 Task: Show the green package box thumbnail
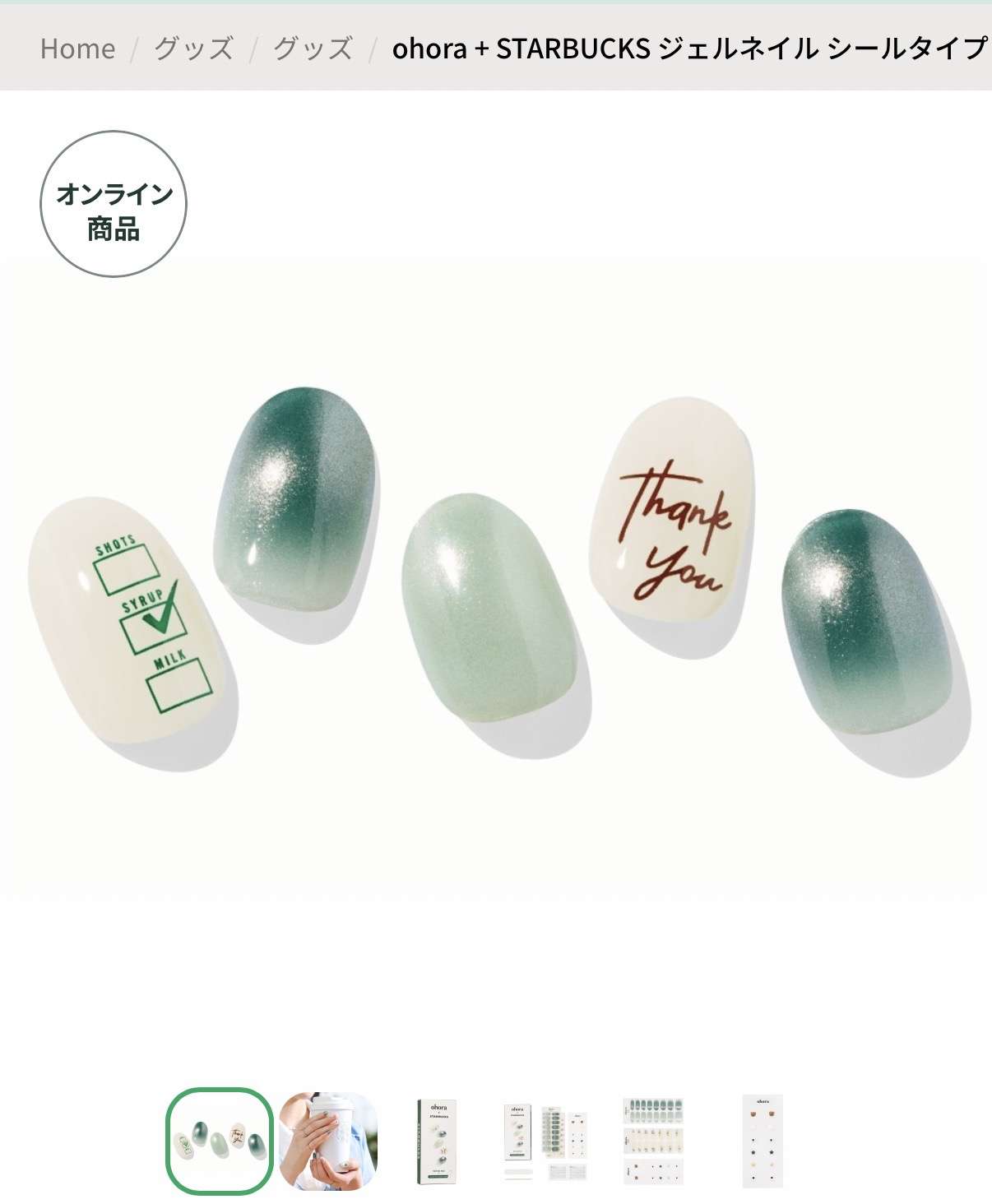click(437, 1141)
